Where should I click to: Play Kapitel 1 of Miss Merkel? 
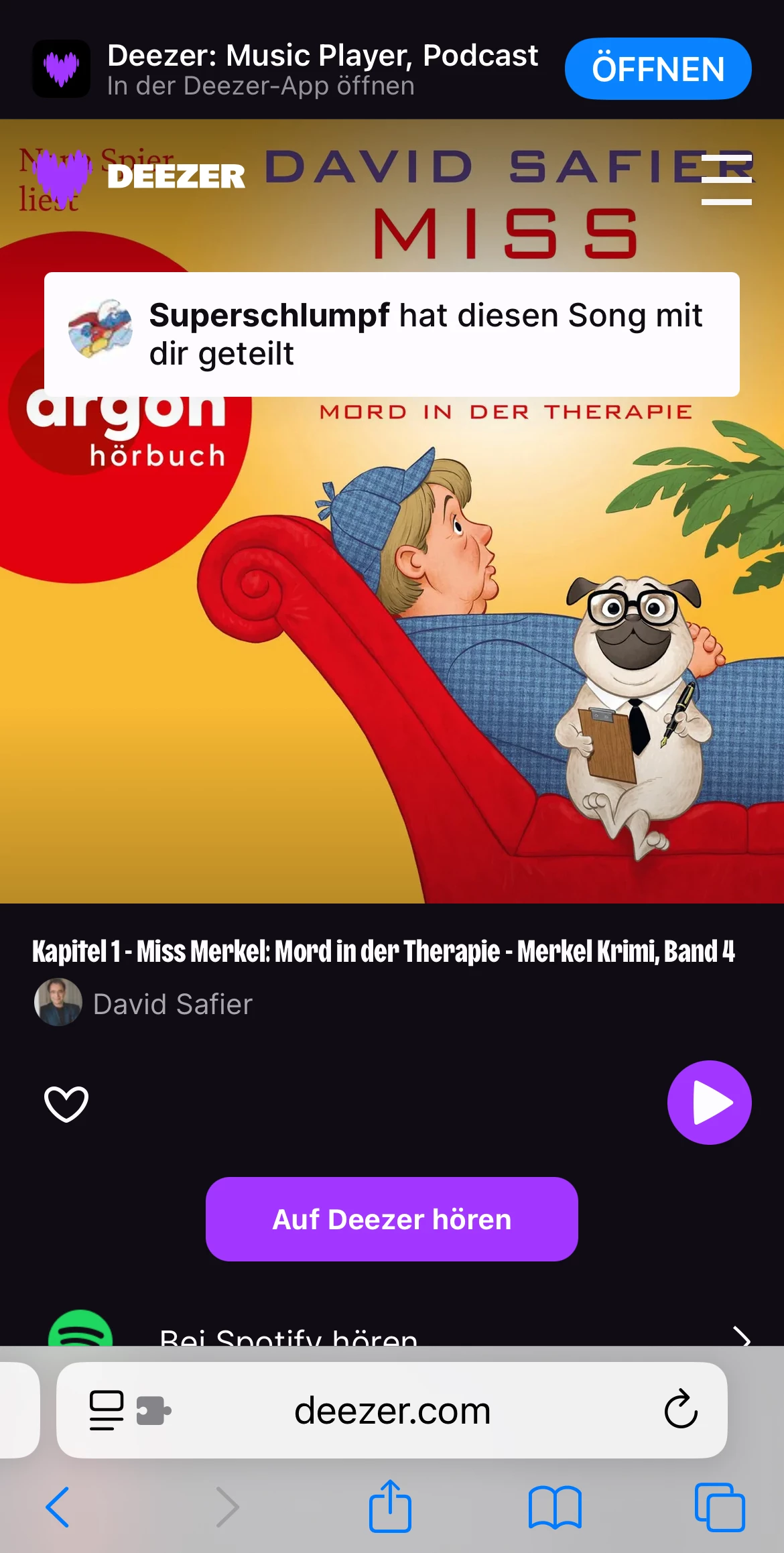[x=709, y=1103]
